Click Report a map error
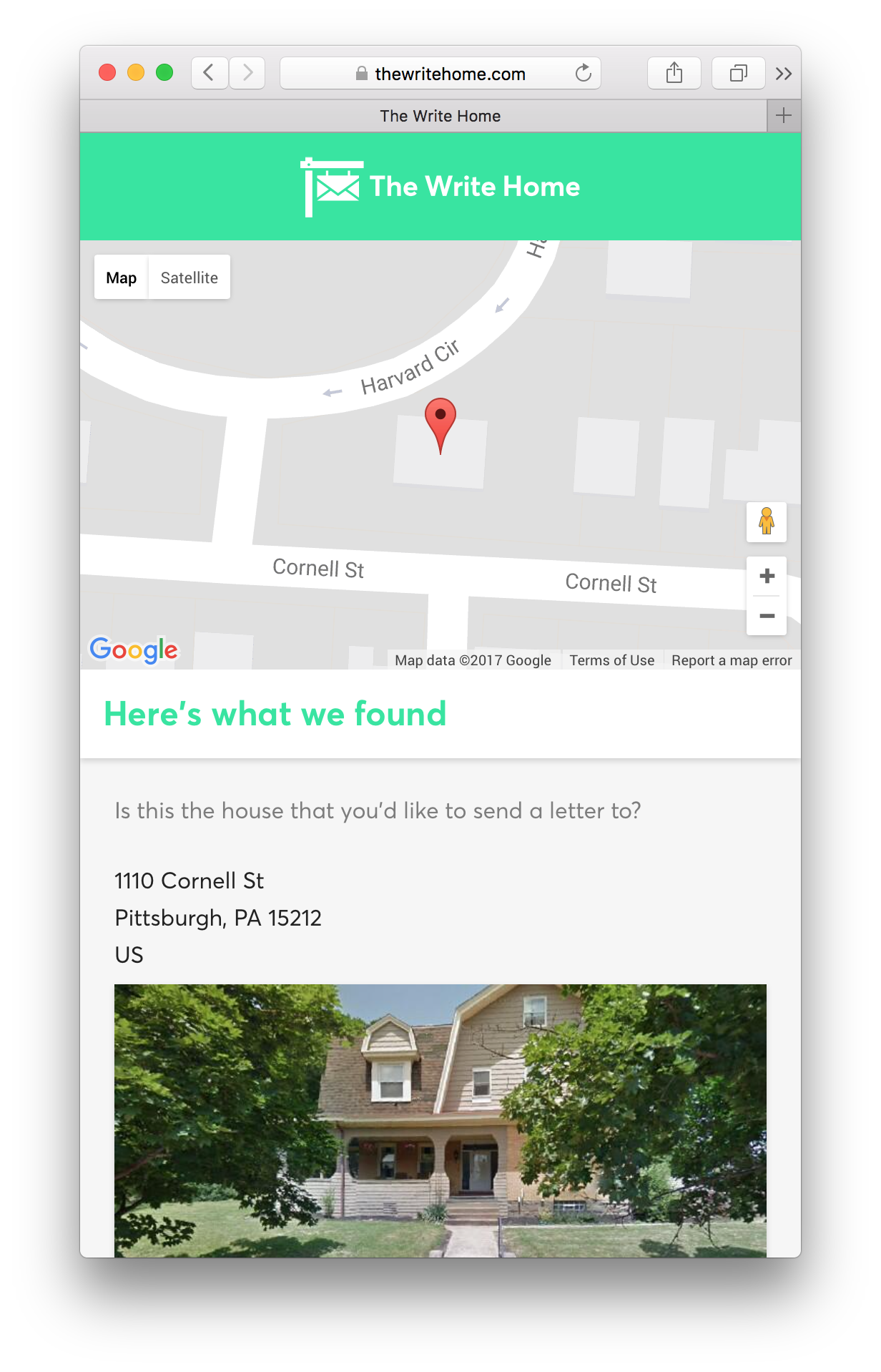Screen dimensions: 881x1372 pos(731,660)
